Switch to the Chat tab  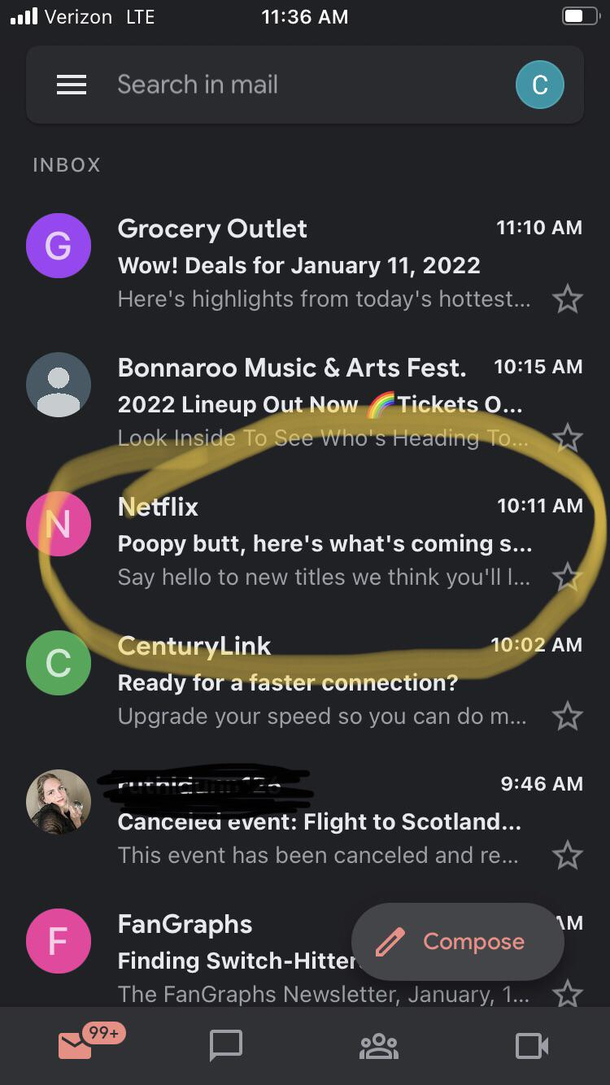[226, 1046]
